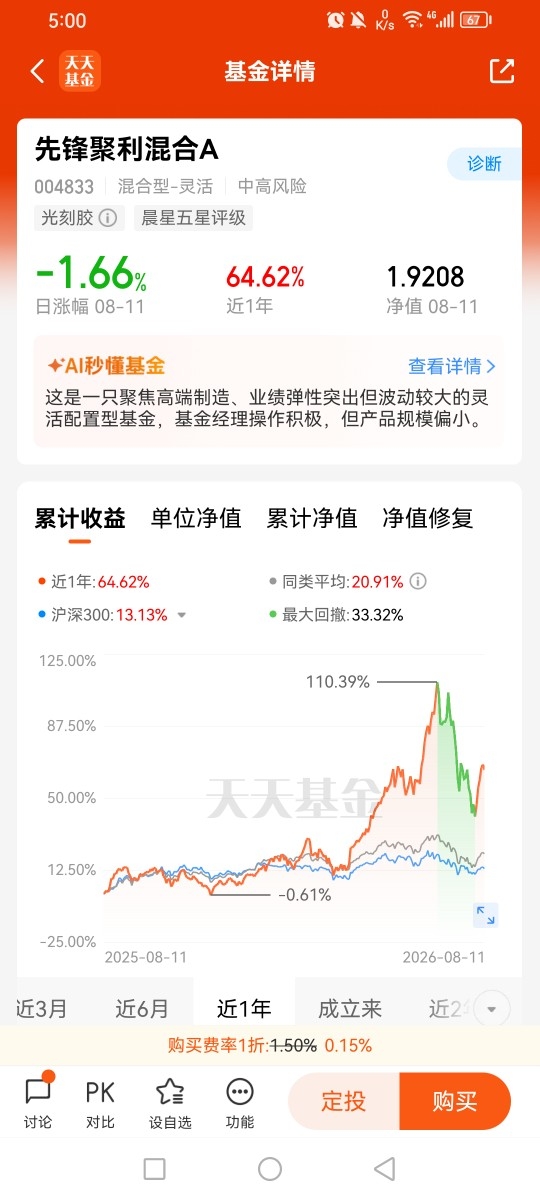Switch to the 累计净值 tab
This screenshot has width=540, height=1200.
pos(312,518)
